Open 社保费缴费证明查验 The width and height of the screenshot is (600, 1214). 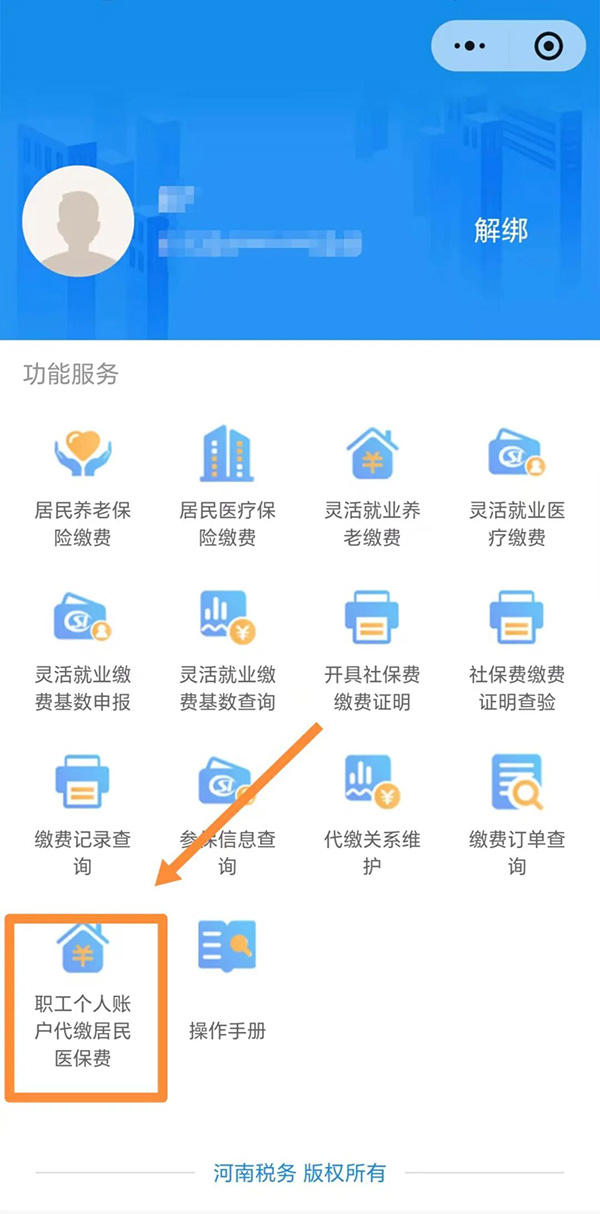pyautogui.click(x=517, y=650)
